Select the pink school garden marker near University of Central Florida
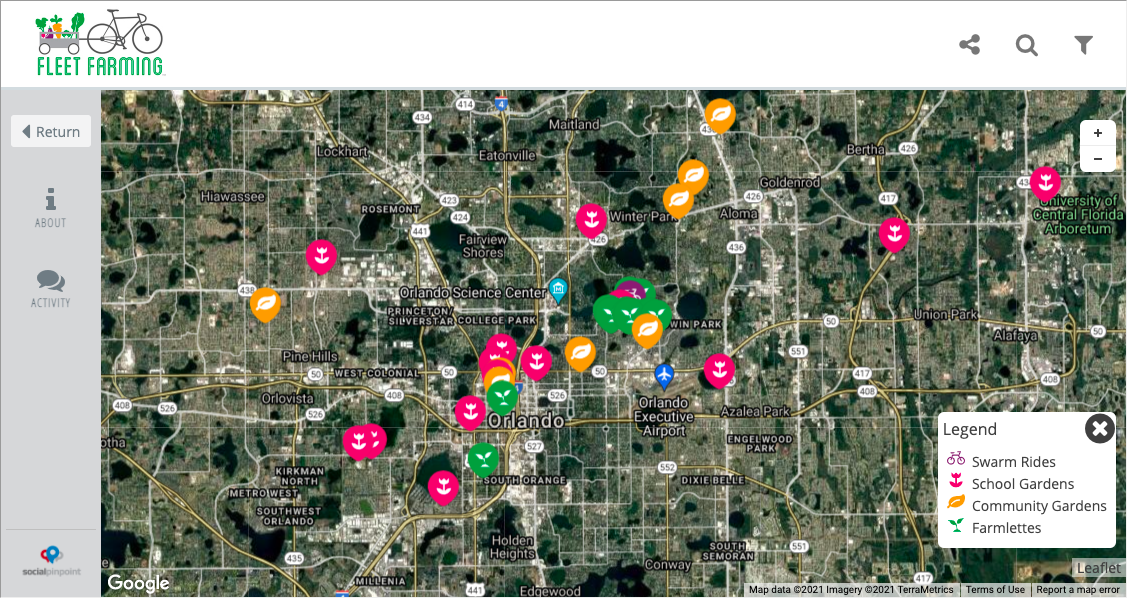 (1045, 182)
